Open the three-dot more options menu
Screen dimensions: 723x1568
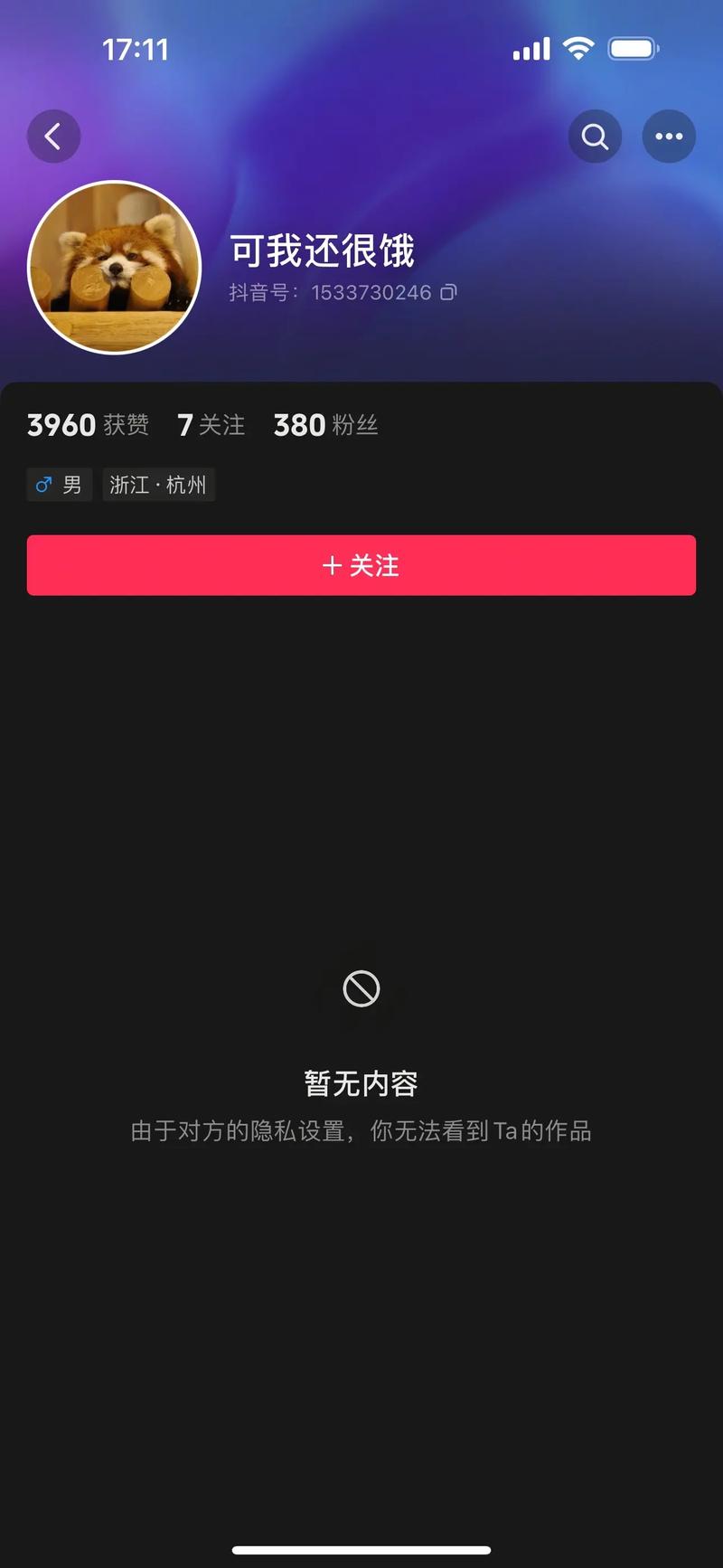pos(669,137)
